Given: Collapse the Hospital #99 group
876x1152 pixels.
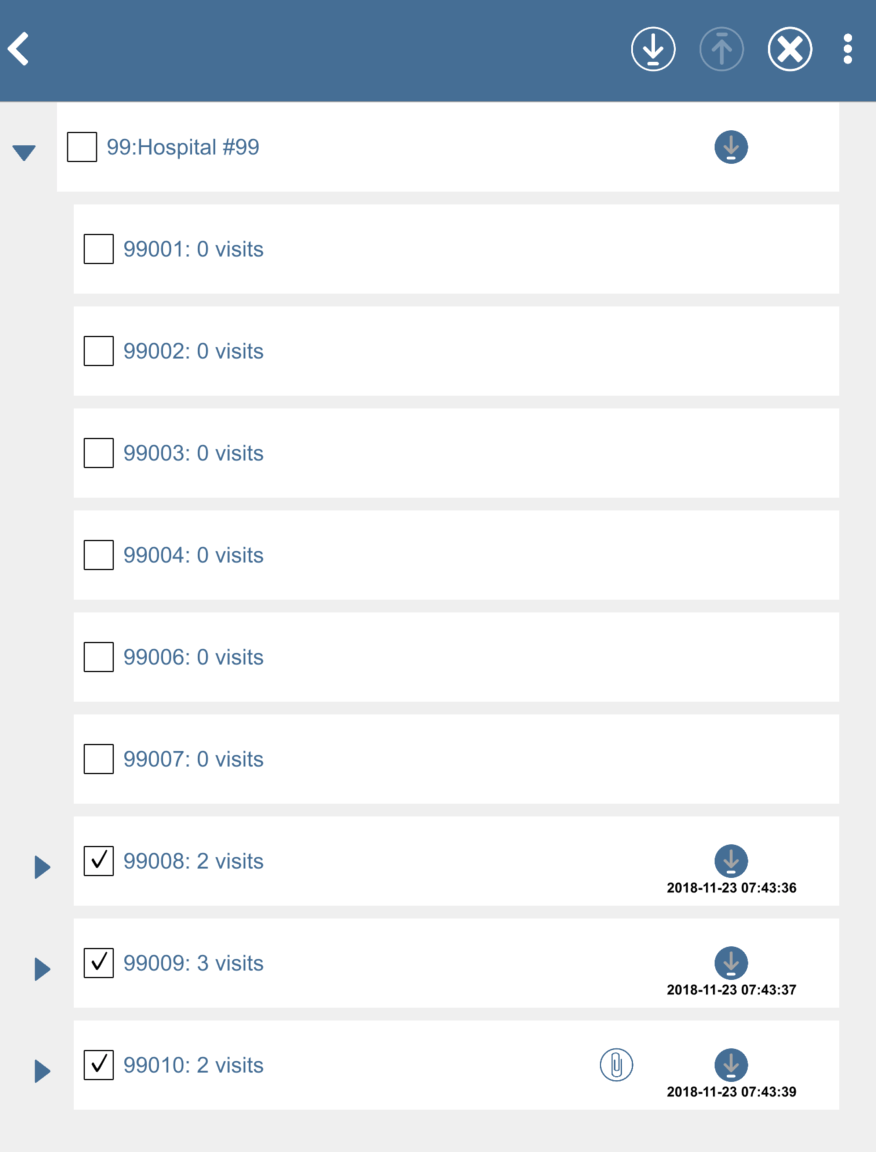Looking at the screenshot, I should click(24, 152).
